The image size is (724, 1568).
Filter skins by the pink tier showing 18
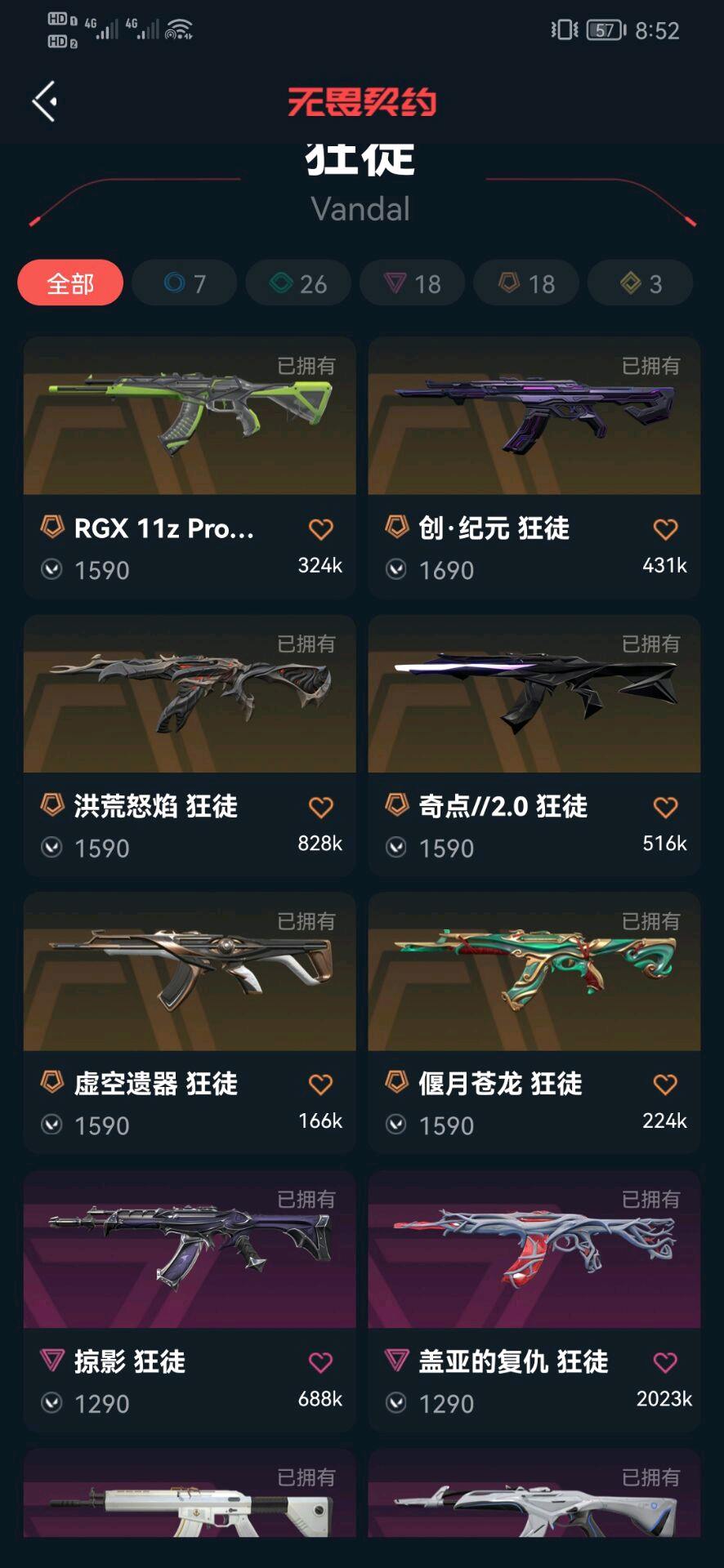tap(413, 283)
